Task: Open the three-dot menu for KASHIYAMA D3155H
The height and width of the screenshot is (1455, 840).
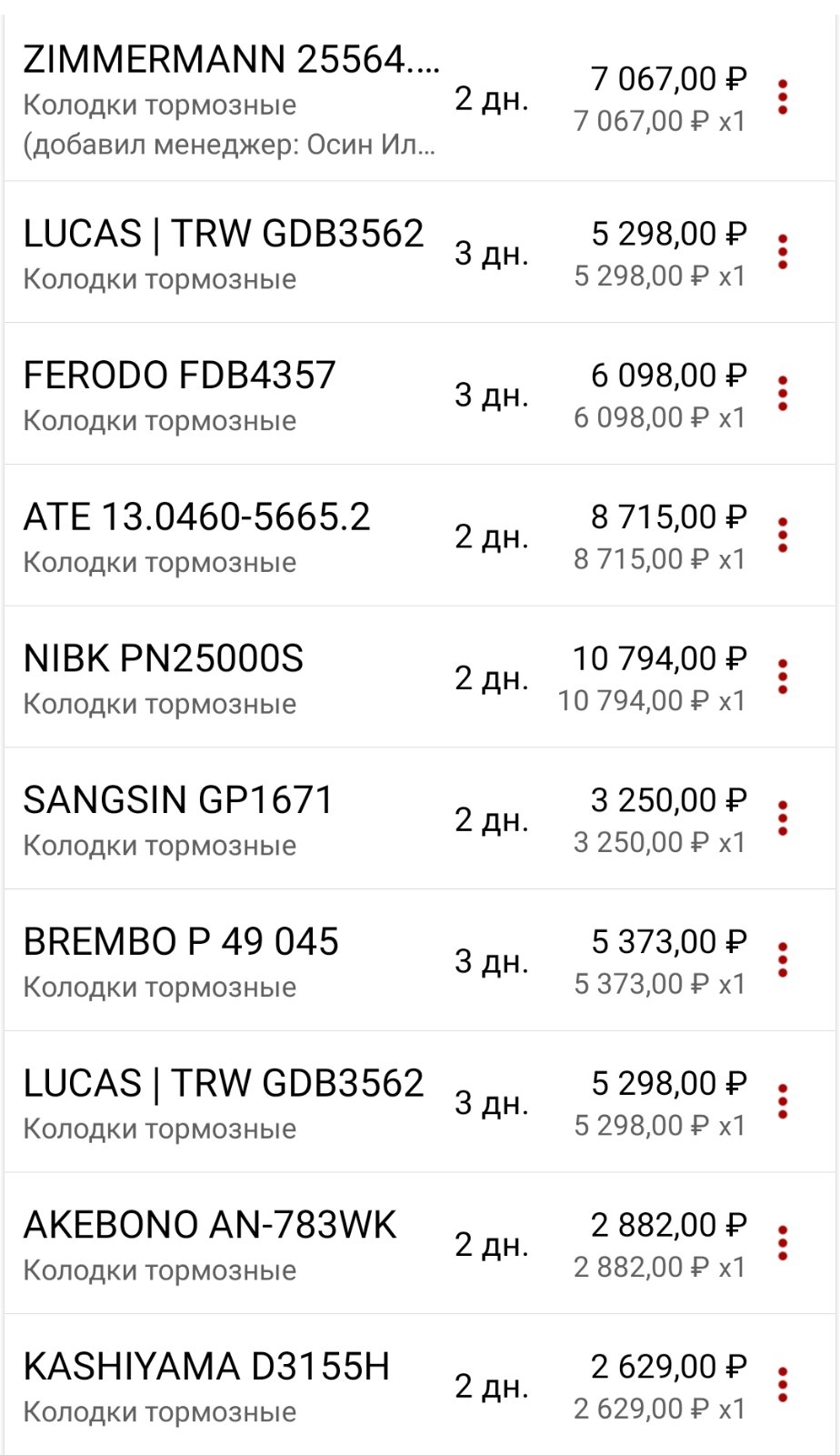Action: (x=783, y=1385)
